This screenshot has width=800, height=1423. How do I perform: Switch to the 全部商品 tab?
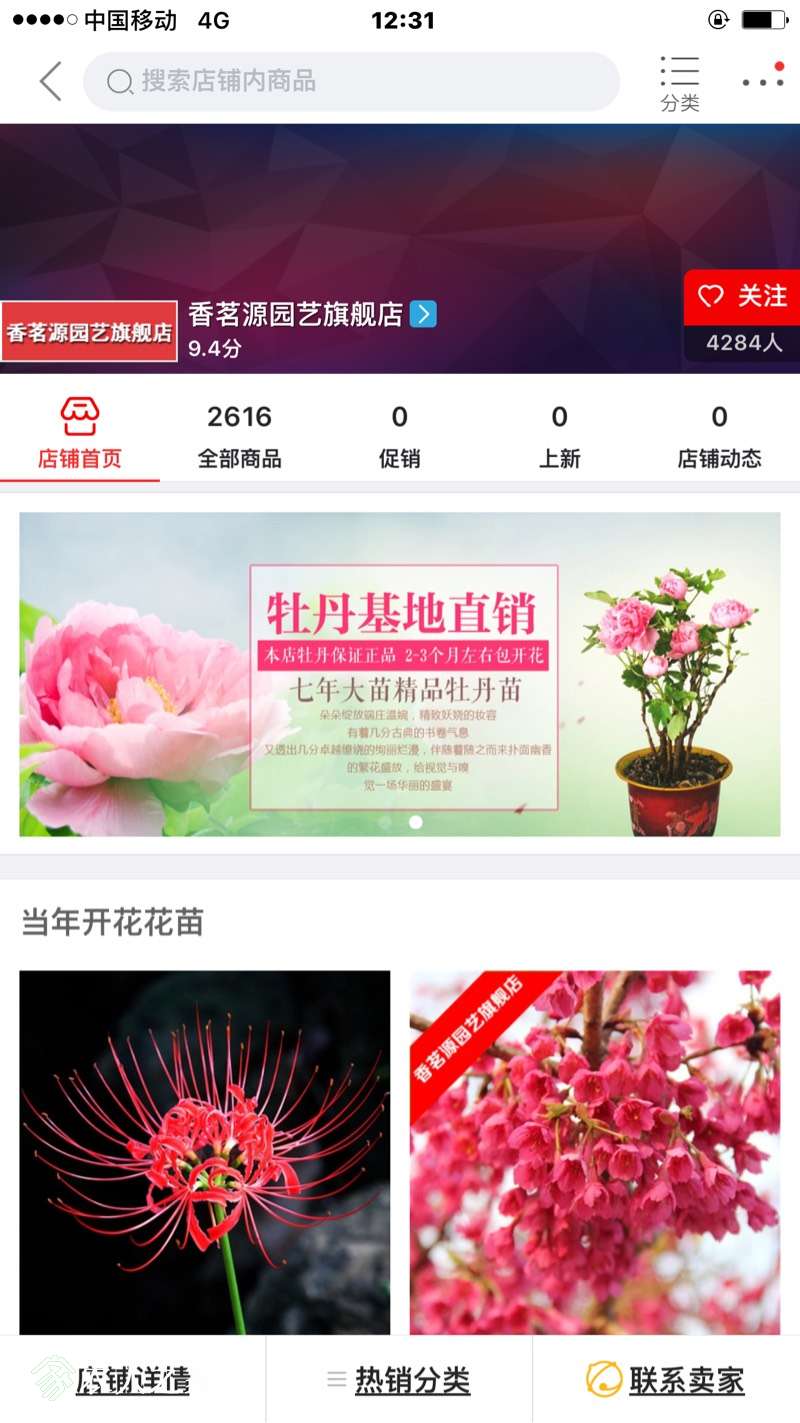click(239, 435)
